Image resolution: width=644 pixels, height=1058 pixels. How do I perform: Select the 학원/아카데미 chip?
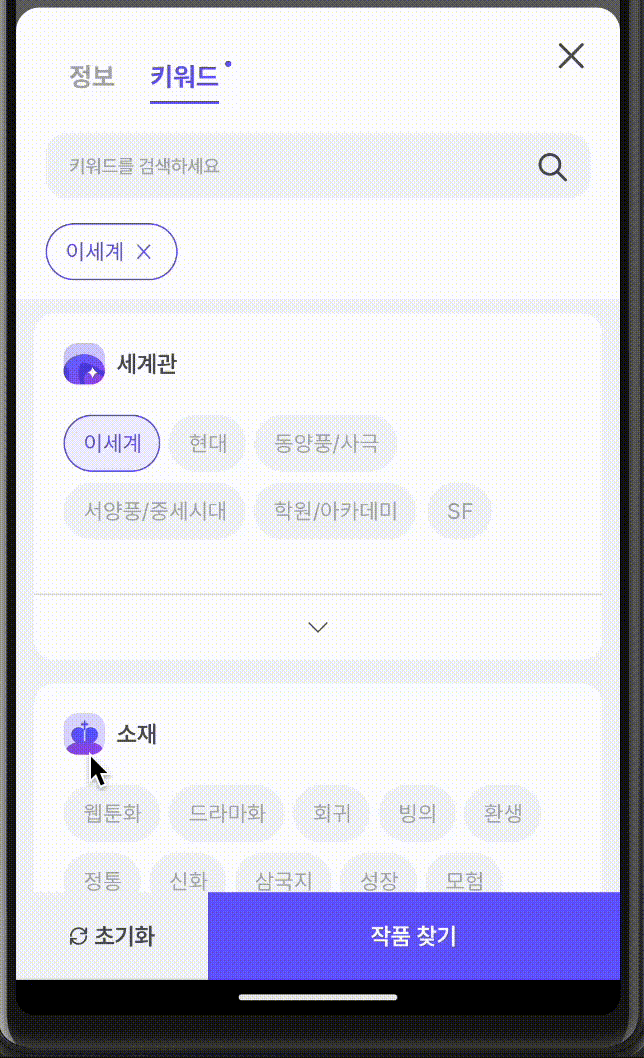336,512
